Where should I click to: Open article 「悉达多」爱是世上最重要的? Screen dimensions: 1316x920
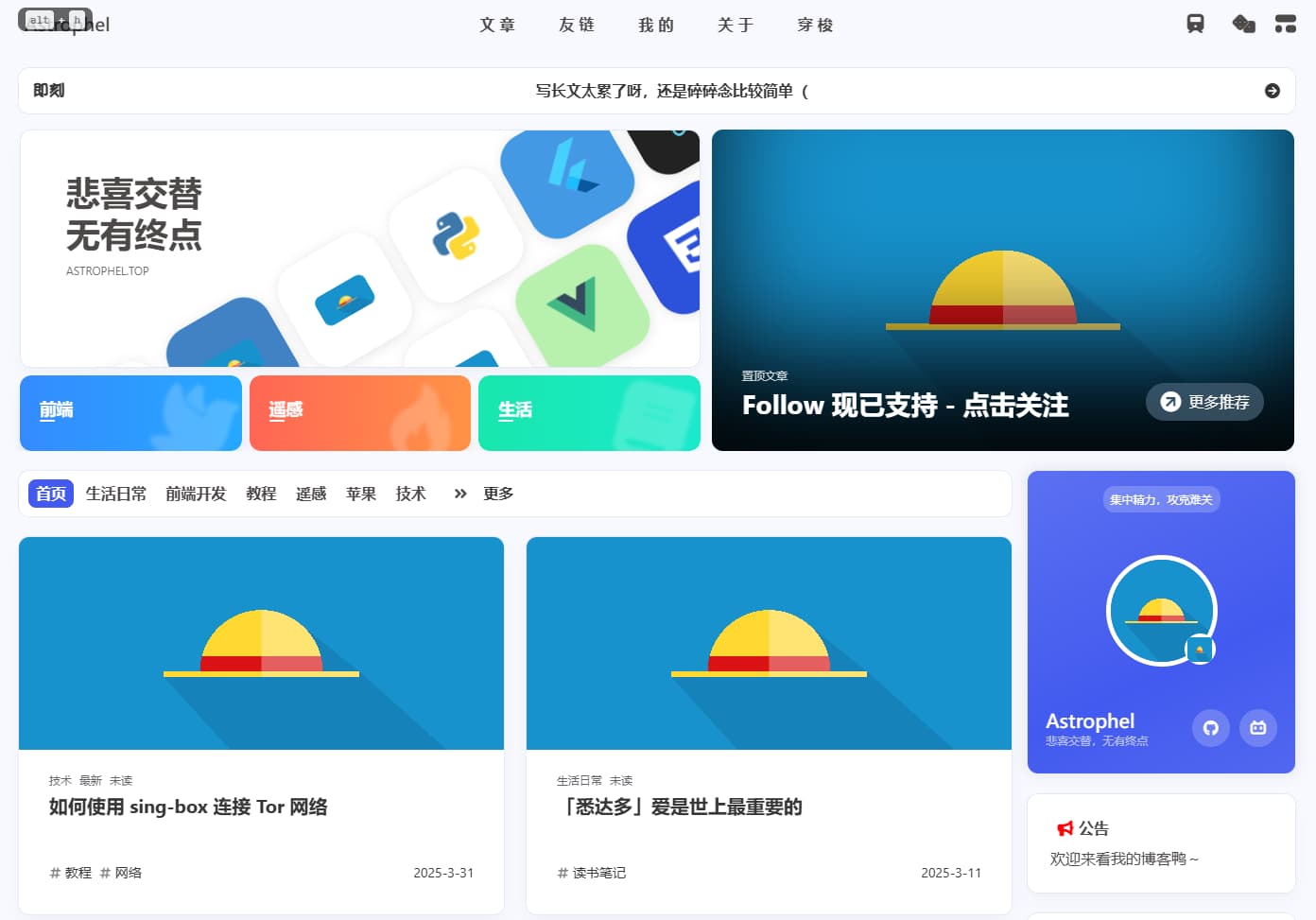(681, 807)
